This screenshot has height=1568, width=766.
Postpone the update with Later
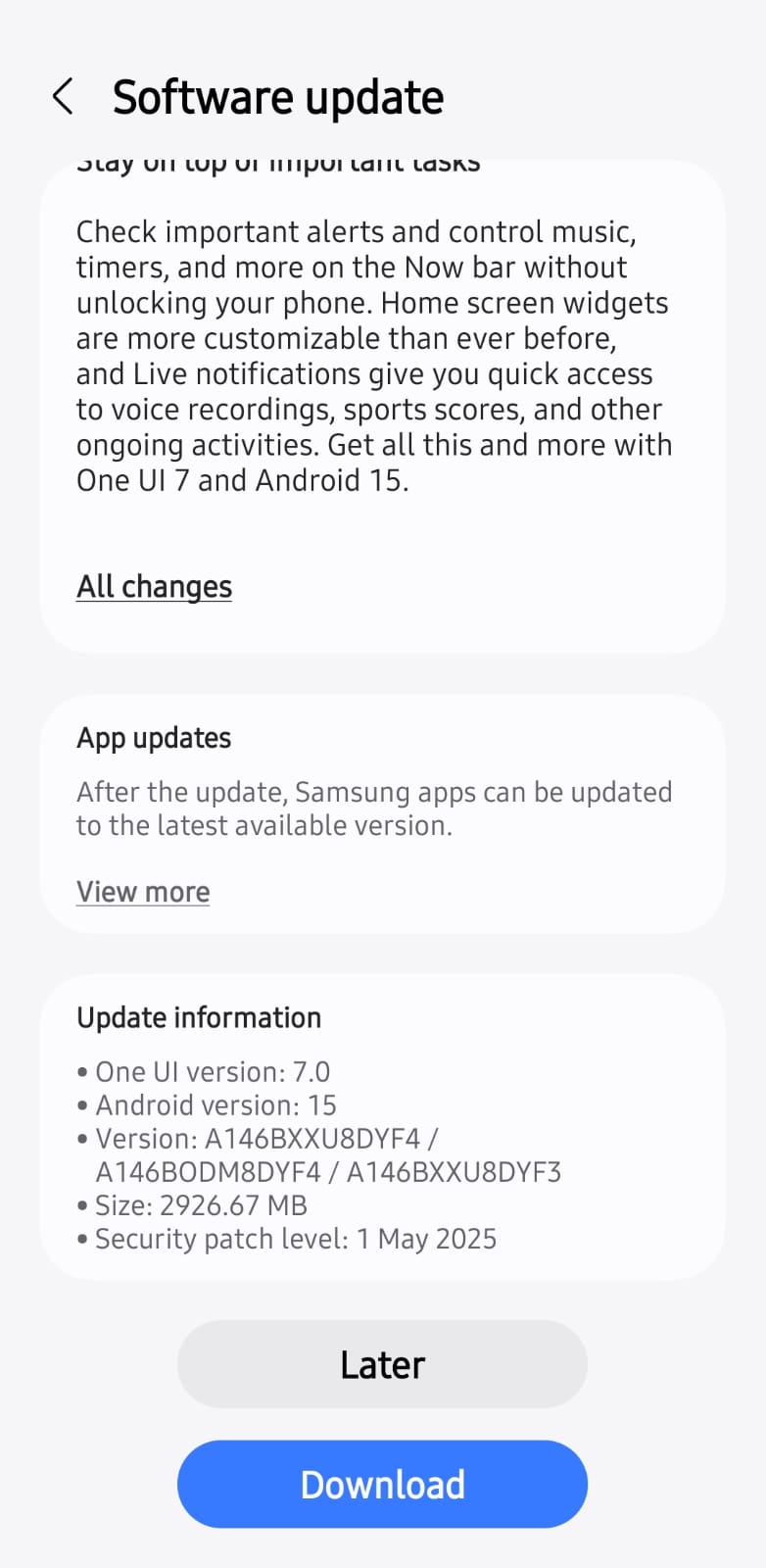click(x=382, y=1364)
